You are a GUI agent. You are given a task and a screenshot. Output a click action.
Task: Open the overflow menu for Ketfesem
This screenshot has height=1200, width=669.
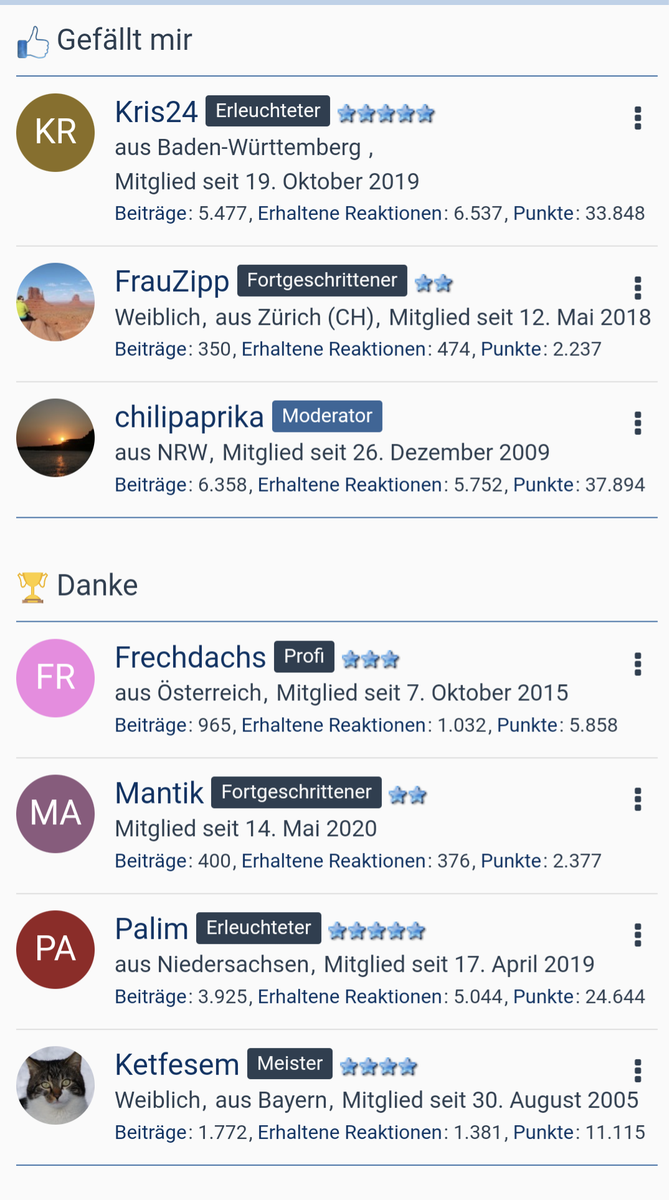click(x=638, y=1069)
